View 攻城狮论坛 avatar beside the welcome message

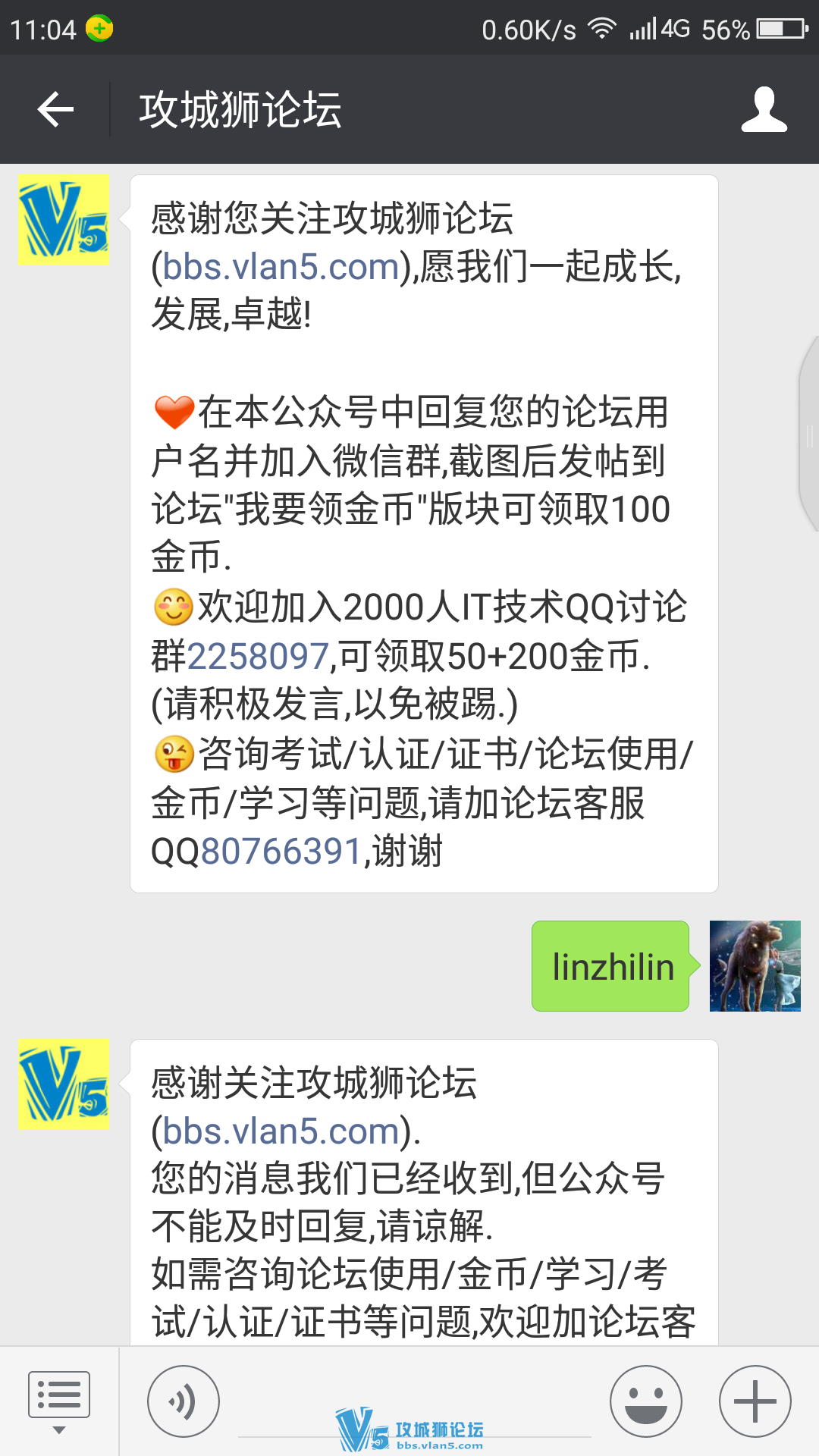63,220
